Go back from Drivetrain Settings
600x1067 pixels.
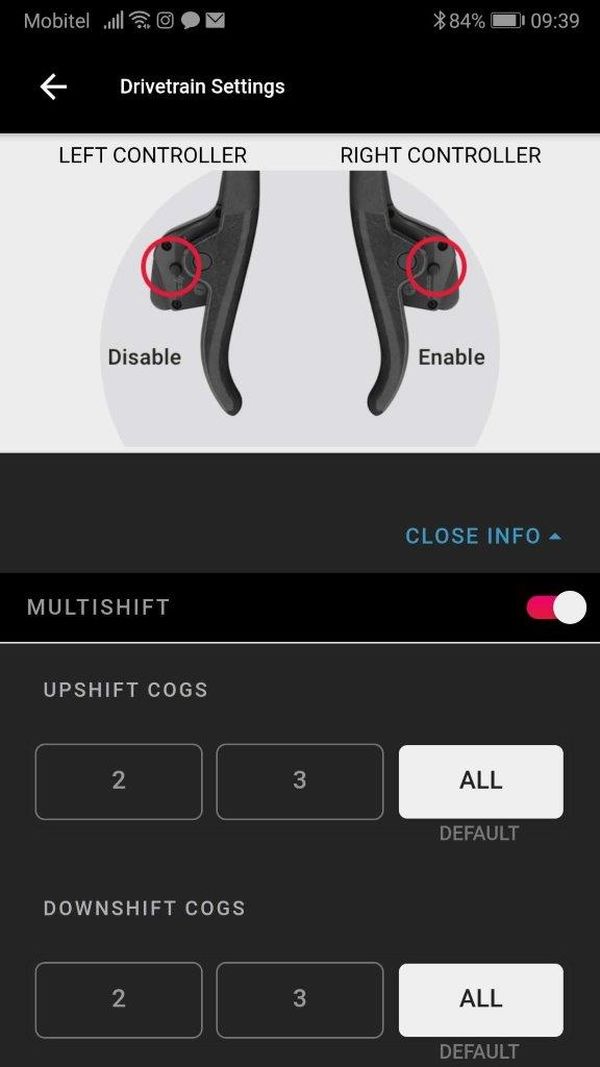click(x=53, y=87)
